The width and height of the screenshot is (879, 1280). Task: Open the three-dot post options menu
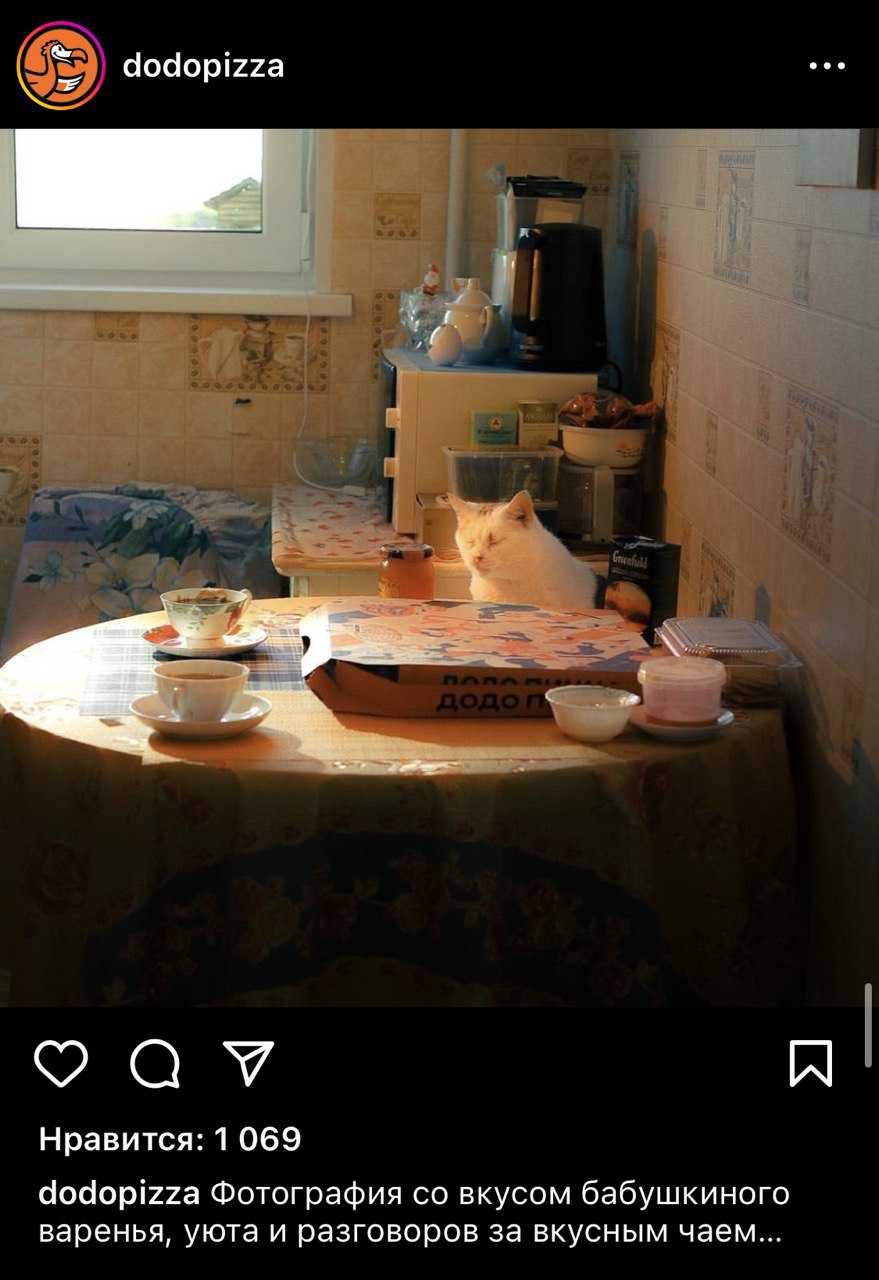(x=827, y=66)
